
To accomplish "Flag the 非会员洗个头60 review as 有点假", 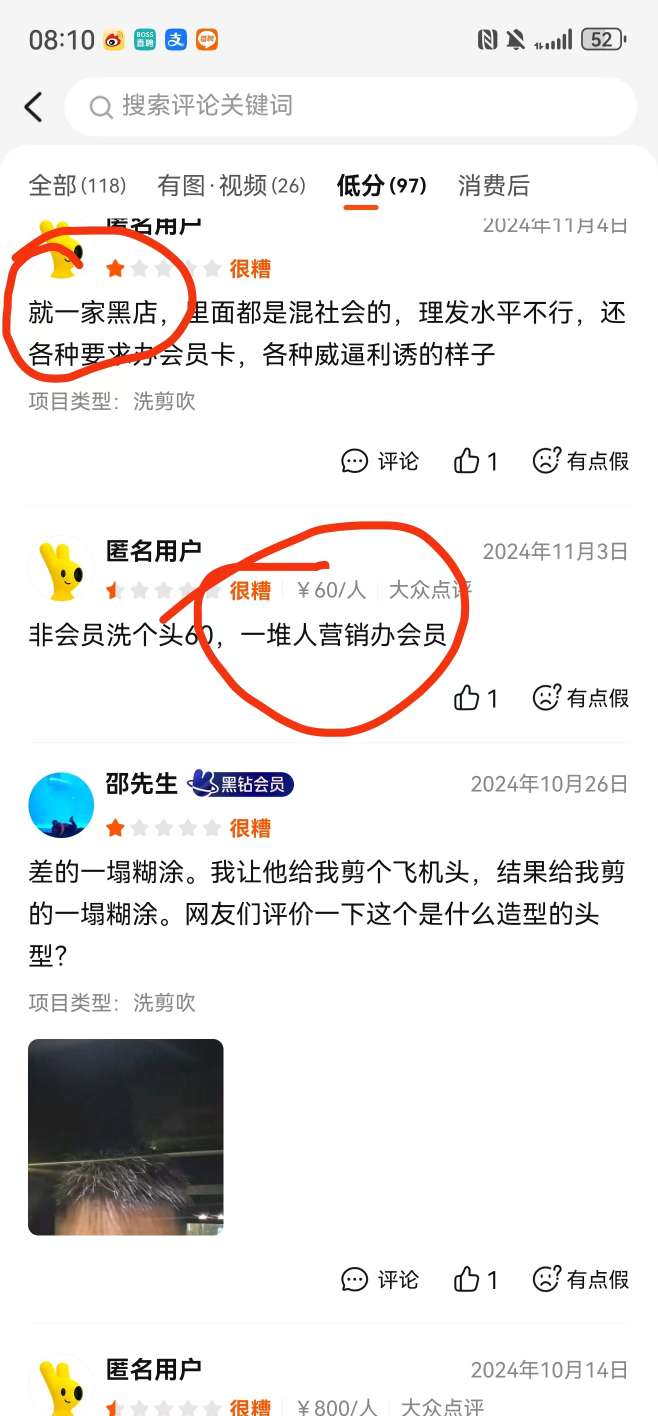I will [x=581, y=698].
